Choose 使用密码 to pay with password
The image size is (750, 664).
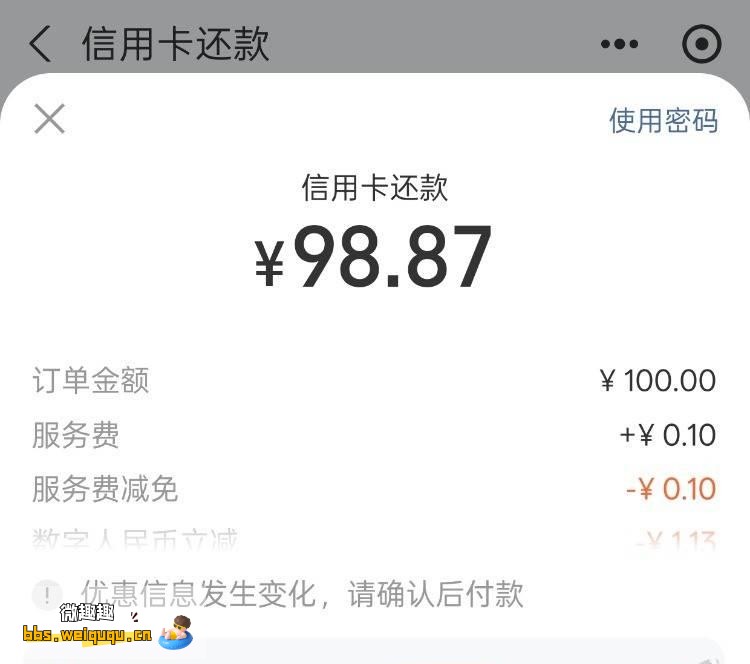coord(663,121)
